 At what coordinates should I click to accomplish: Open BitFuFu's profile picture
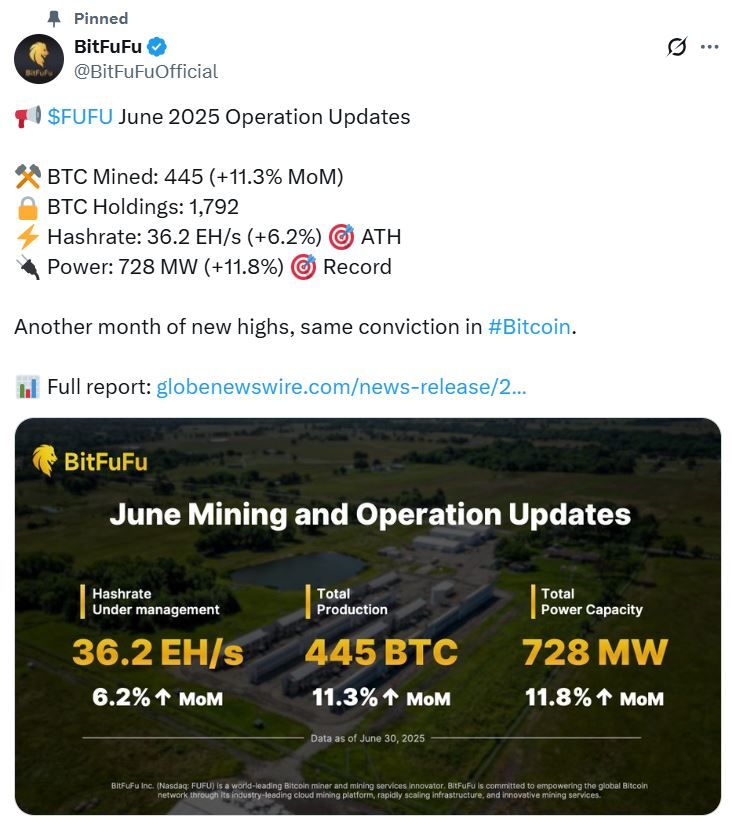(x=39, y=59)
